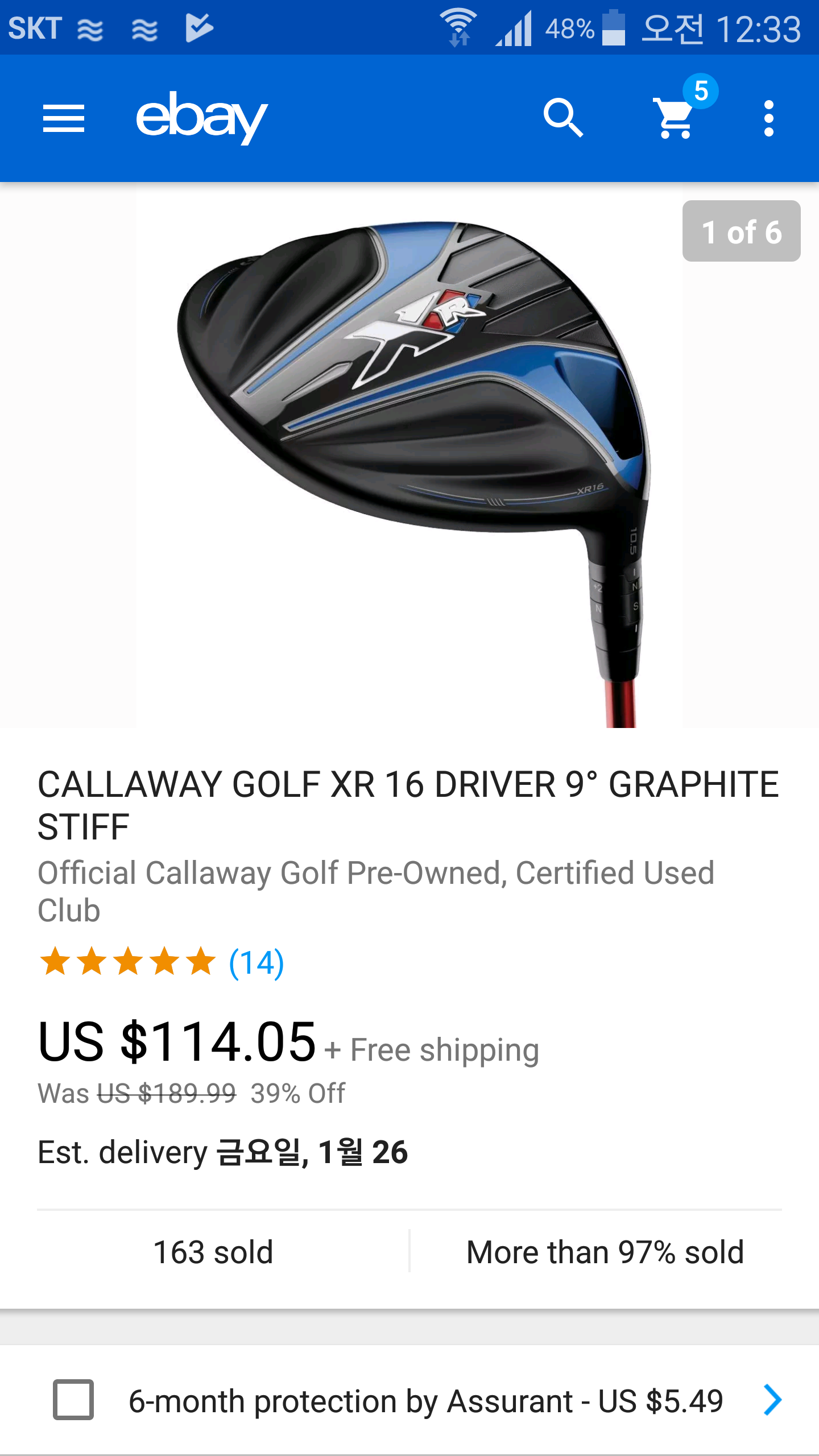This screenshot has width=819, height=1456.
Task: Open the search icon
Action: 563,118
